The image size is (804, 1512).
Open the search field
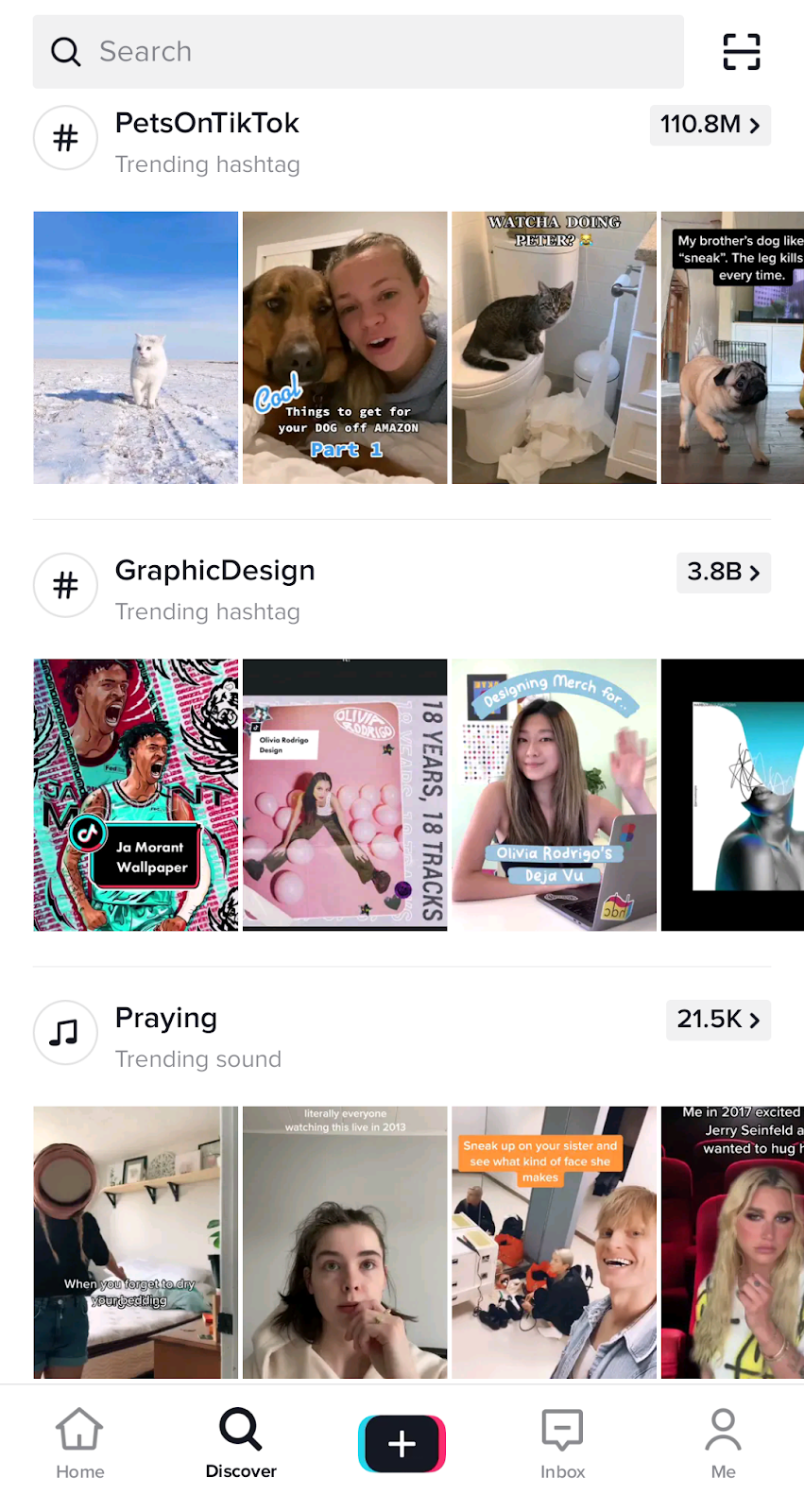[x=357, y=52]
